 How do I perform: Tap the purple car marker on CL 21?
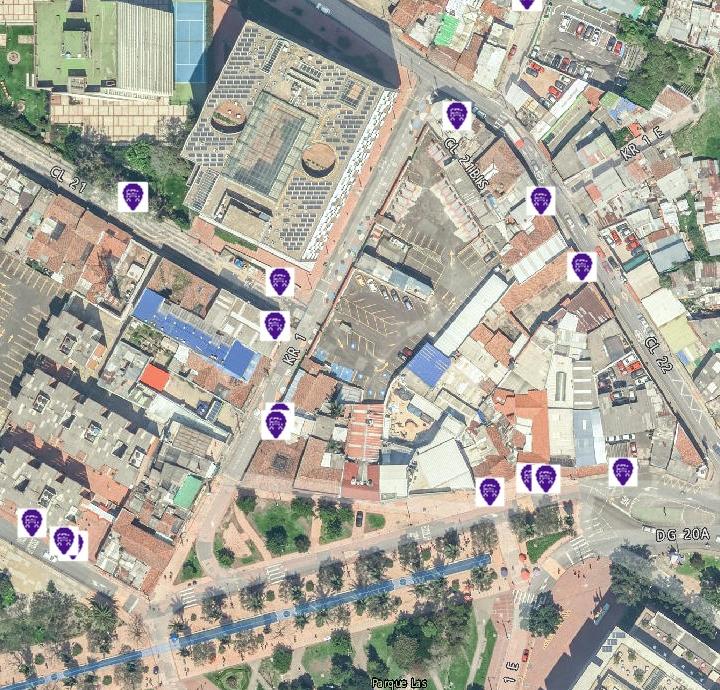133,196
